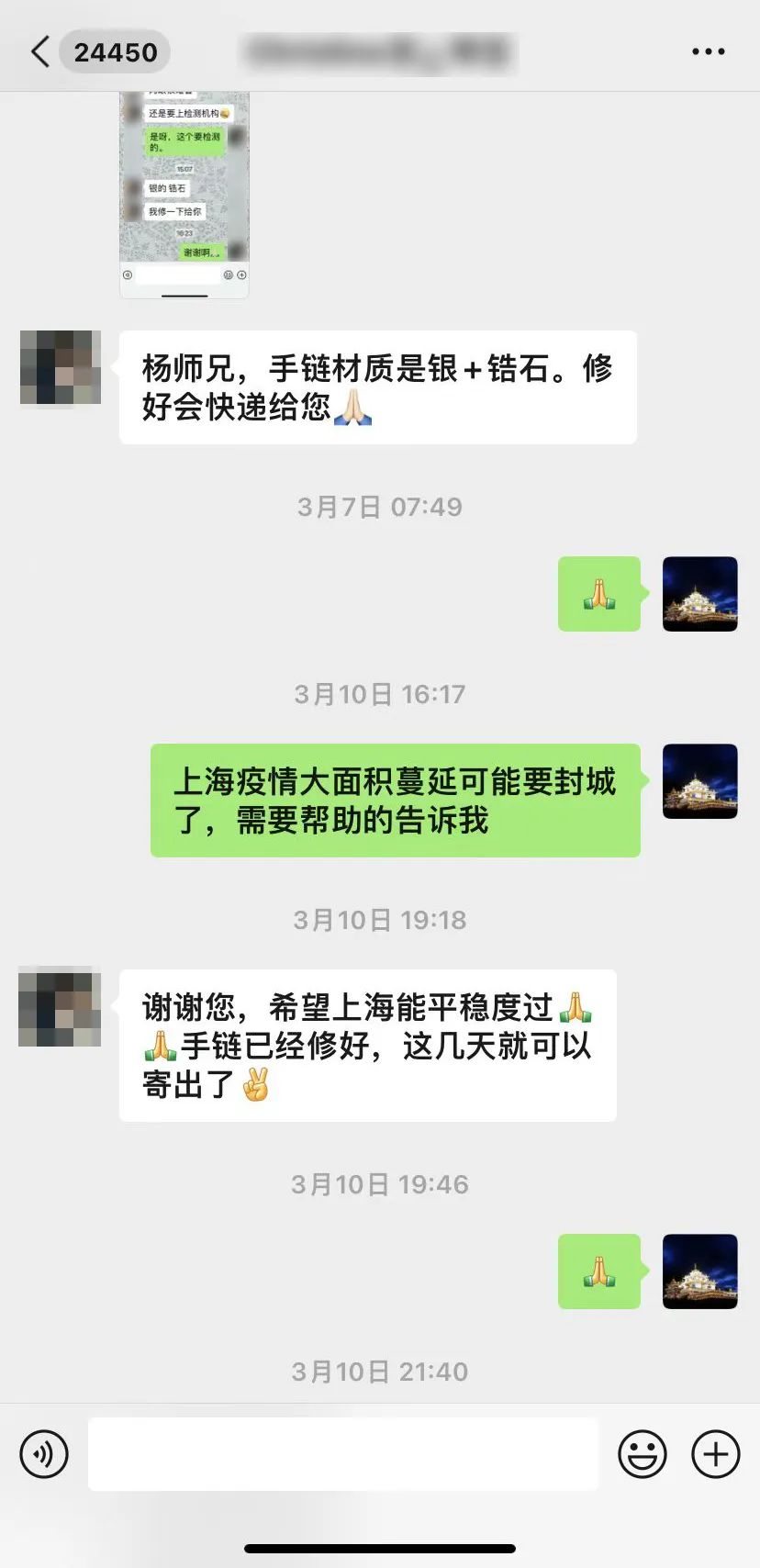This screenshot has height=1568, width=760.
Task: Switch to voice message input
Action: [44, 1454]
